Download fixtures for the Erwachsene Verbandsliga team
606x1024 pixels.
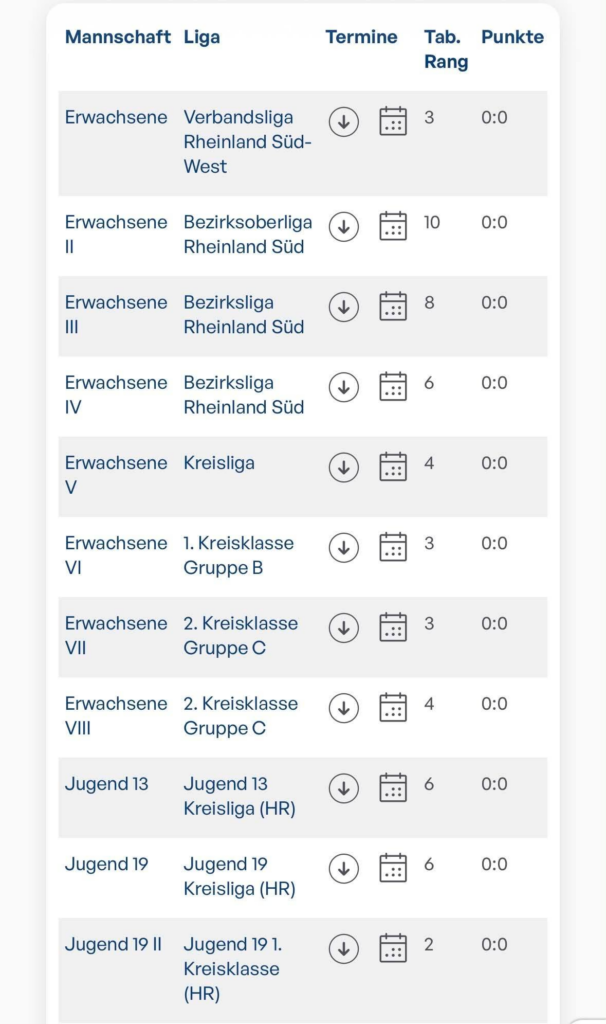coord(343,121)
